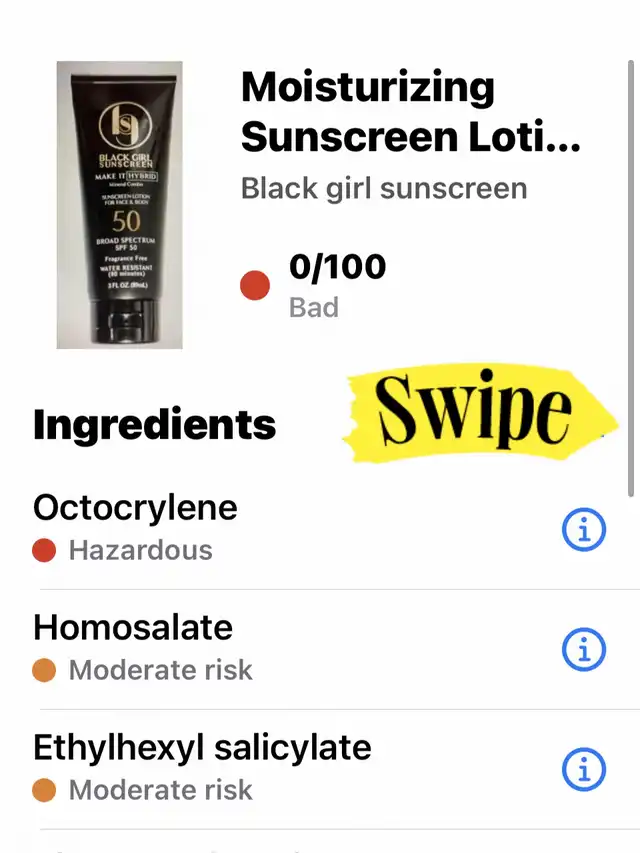Tap the sunscreen product photo
Viewport: 640px width, 853px height.
tap(120, 205)
